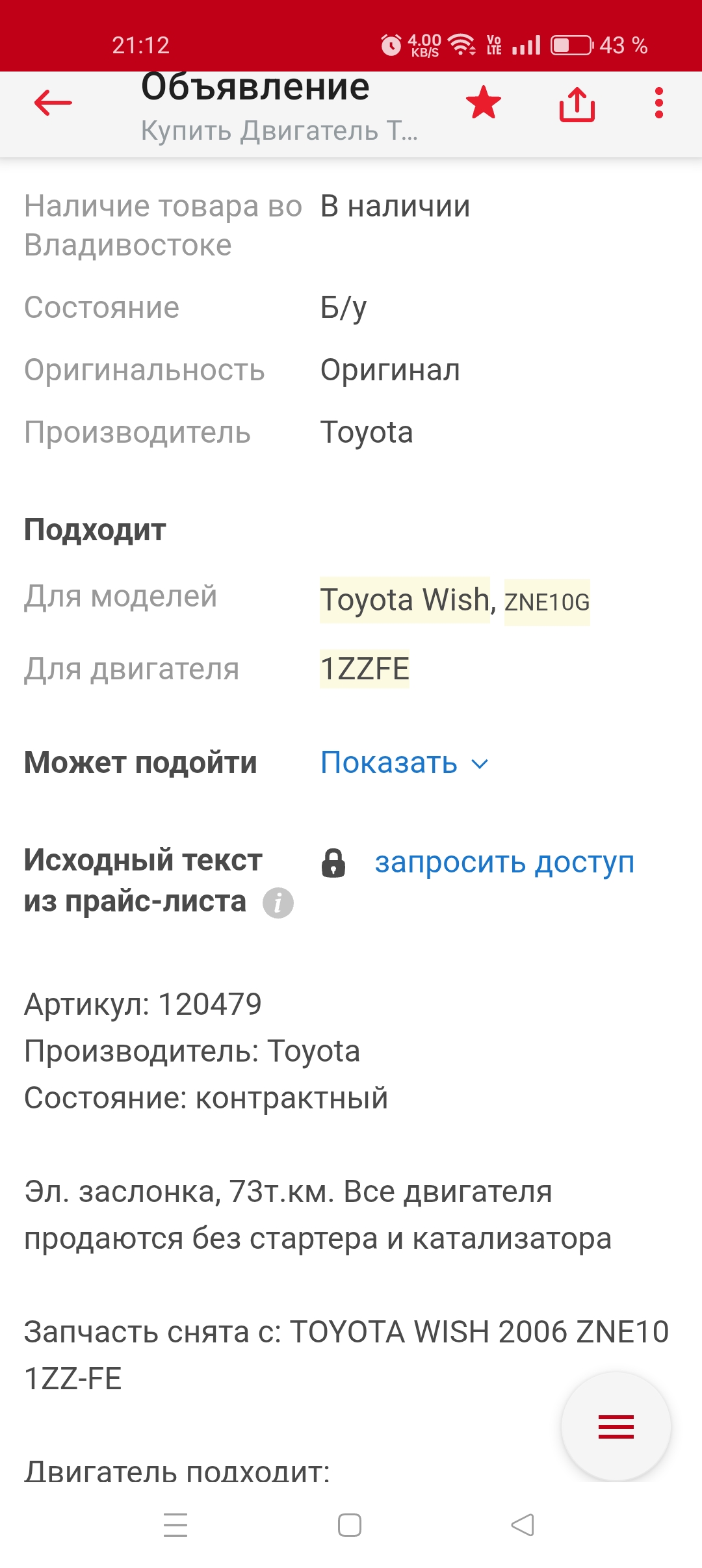
Task: Tap the ZNE10G body tag
Action: tap(547, 603)
